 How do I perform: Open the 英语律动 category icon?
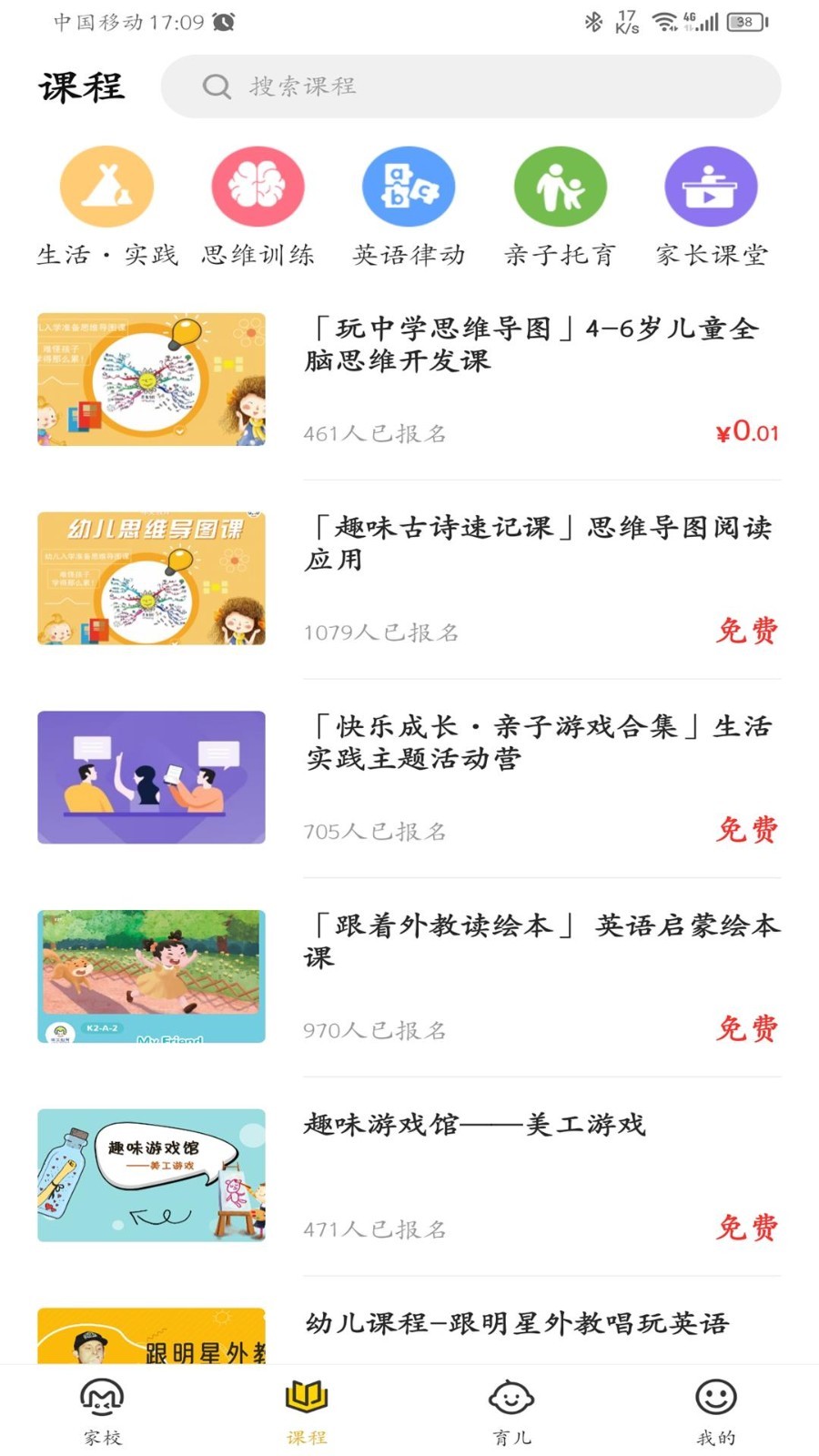[409, 185]
